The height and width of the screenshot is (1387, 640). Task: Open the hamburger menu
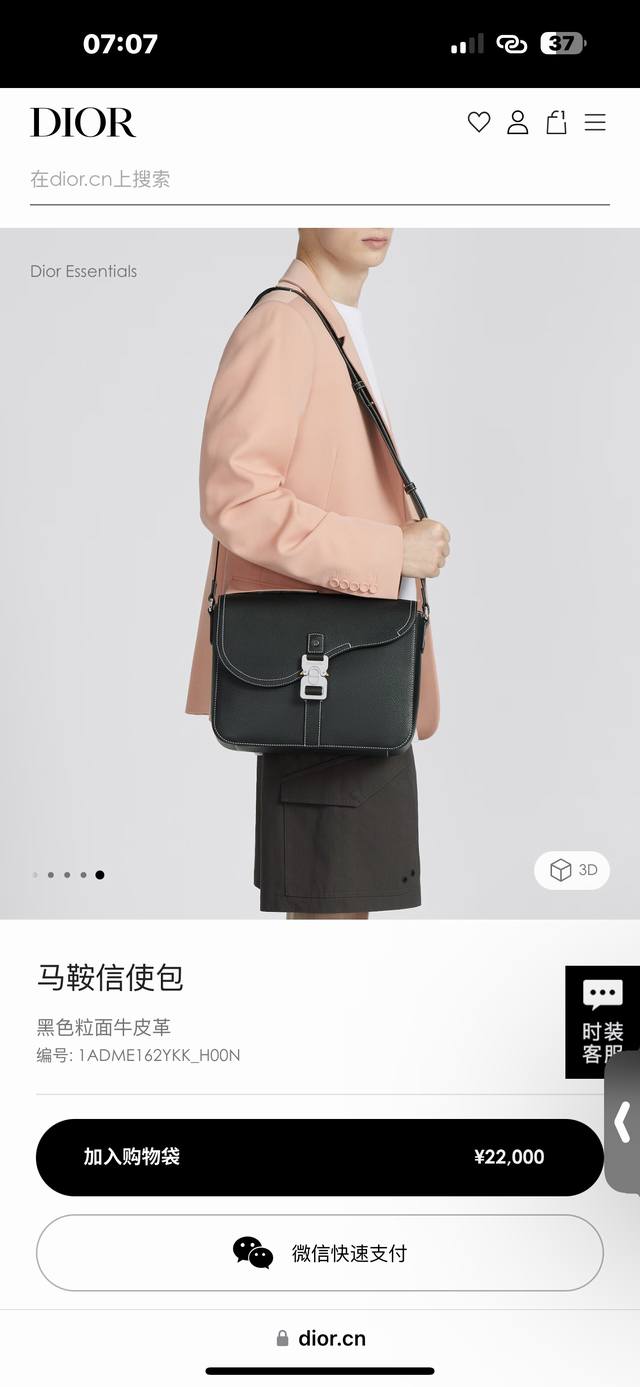click(x=595, y=122)
